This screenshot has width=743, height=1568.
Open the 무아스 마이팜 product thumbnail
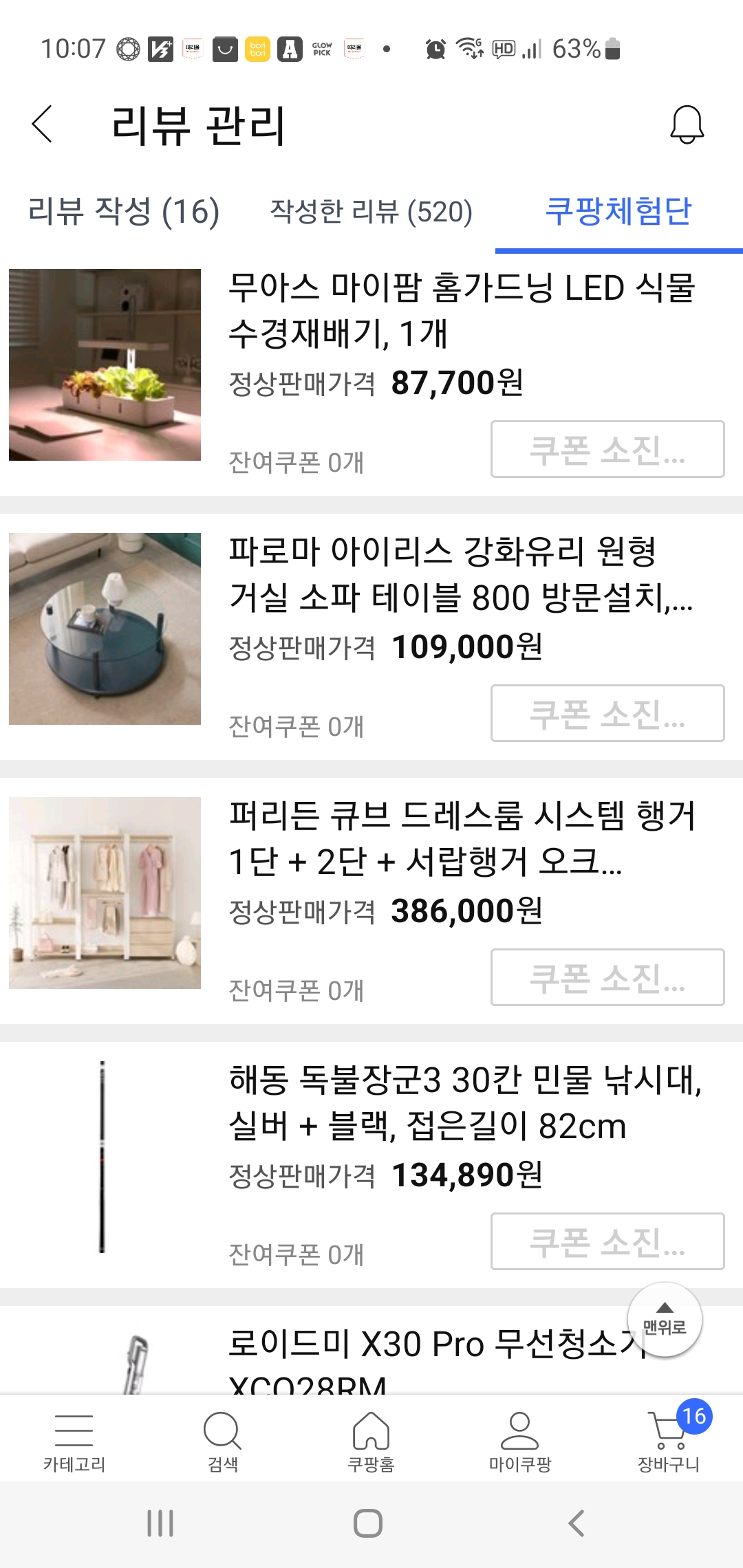104,365
